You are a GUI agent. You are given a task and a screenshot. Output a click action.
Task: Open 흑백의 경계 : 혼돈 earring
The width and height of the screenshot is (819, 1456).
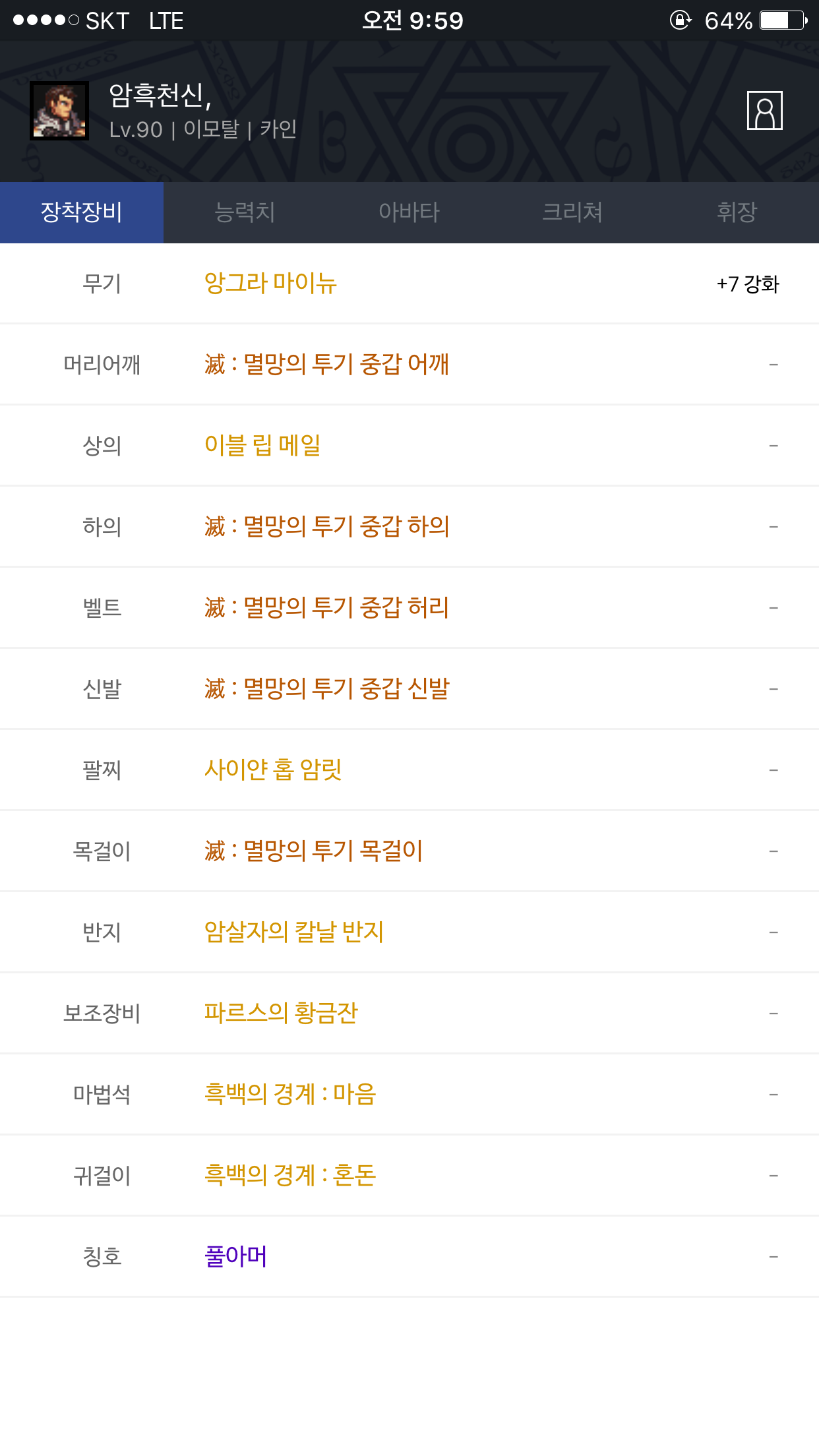point(409,1175)
